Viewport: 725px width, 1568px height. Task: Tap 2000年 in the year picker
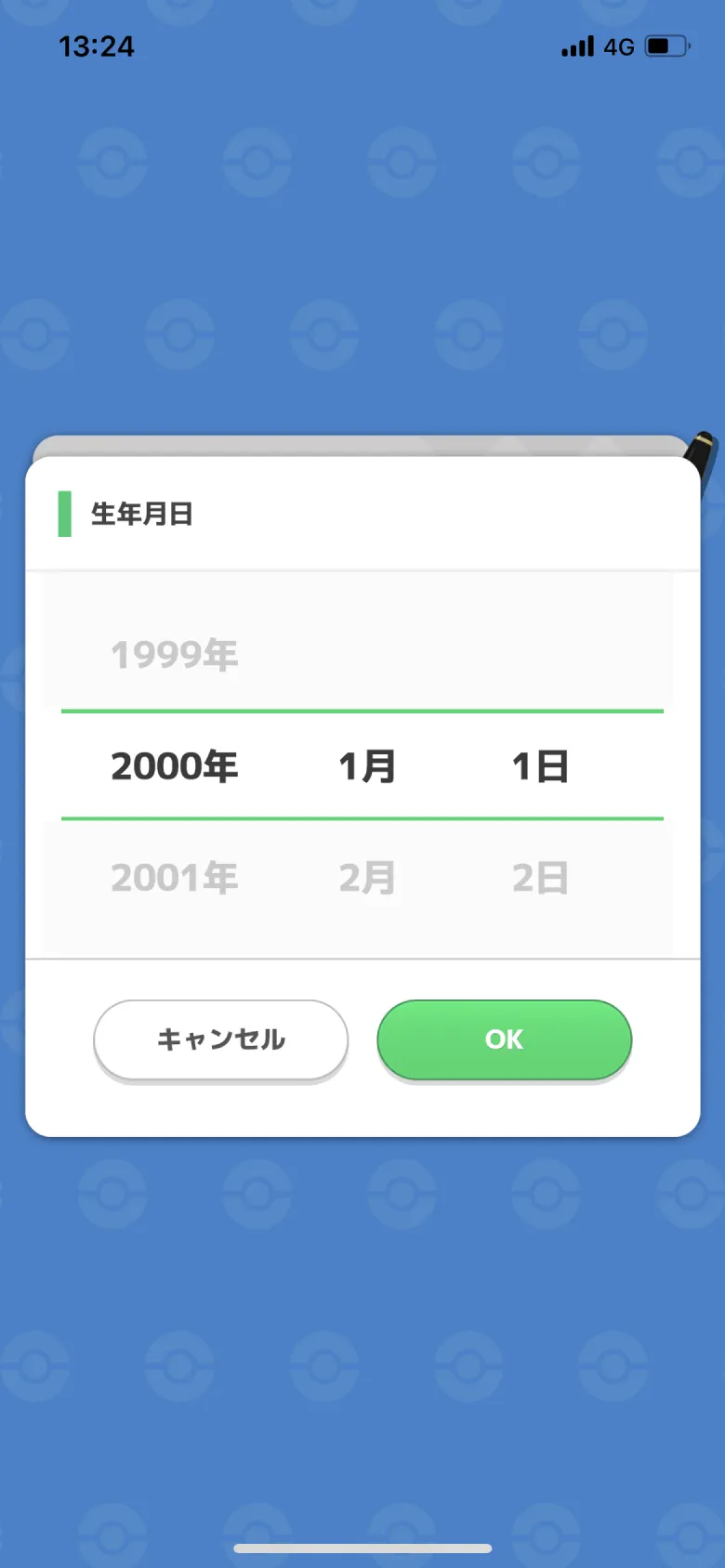click(173, 765)
